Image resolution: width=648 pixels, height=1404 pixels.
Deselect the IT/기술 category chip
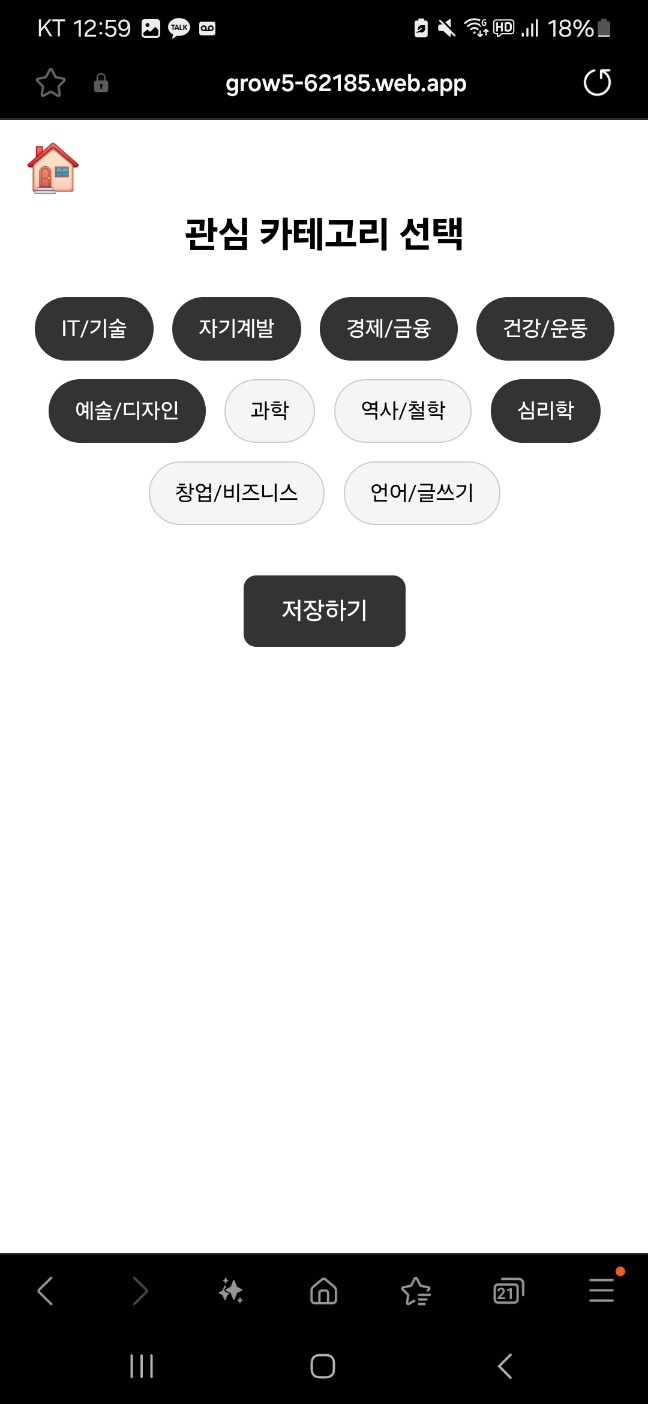[x=94, y=328]
